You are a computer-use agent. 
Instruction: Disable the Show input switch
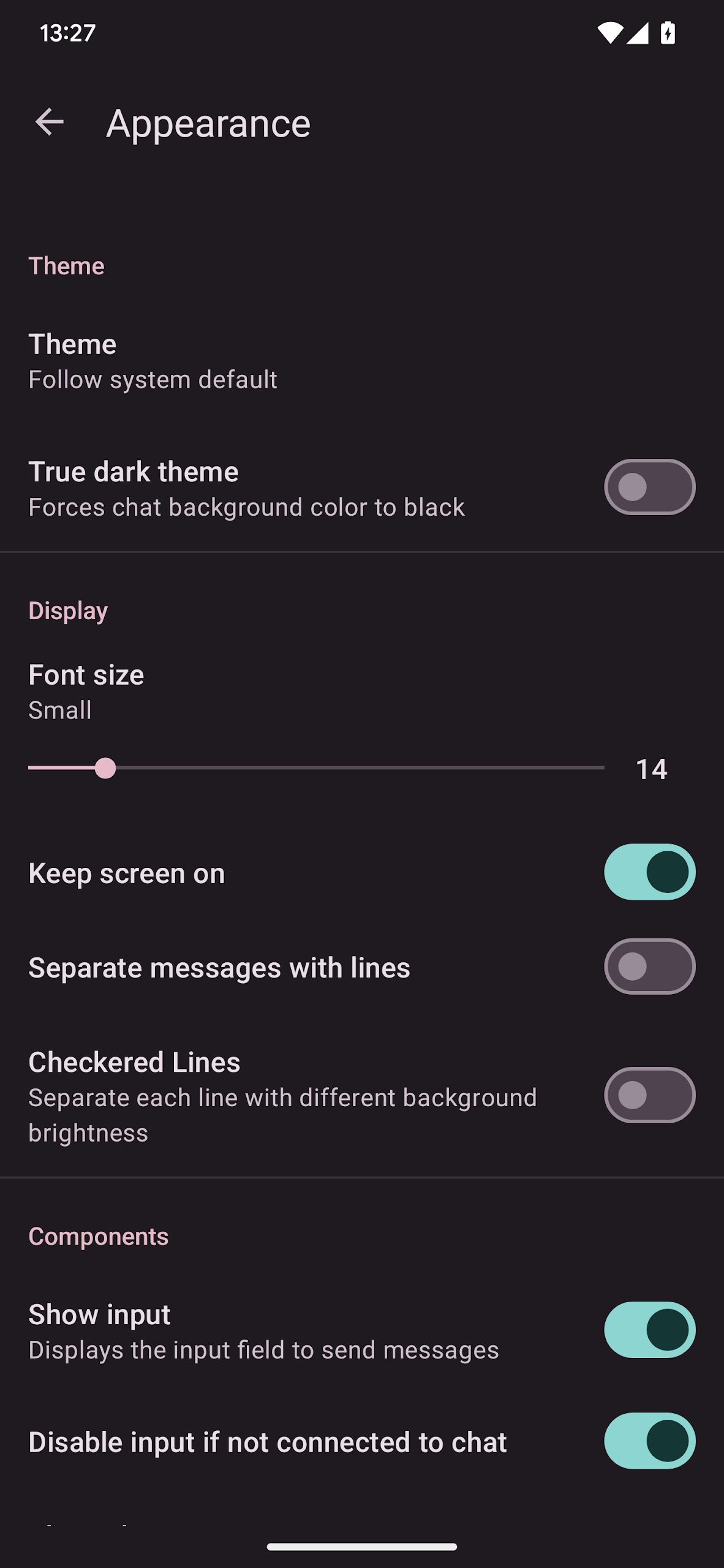pyautogui.click(x=649, y=1329)
